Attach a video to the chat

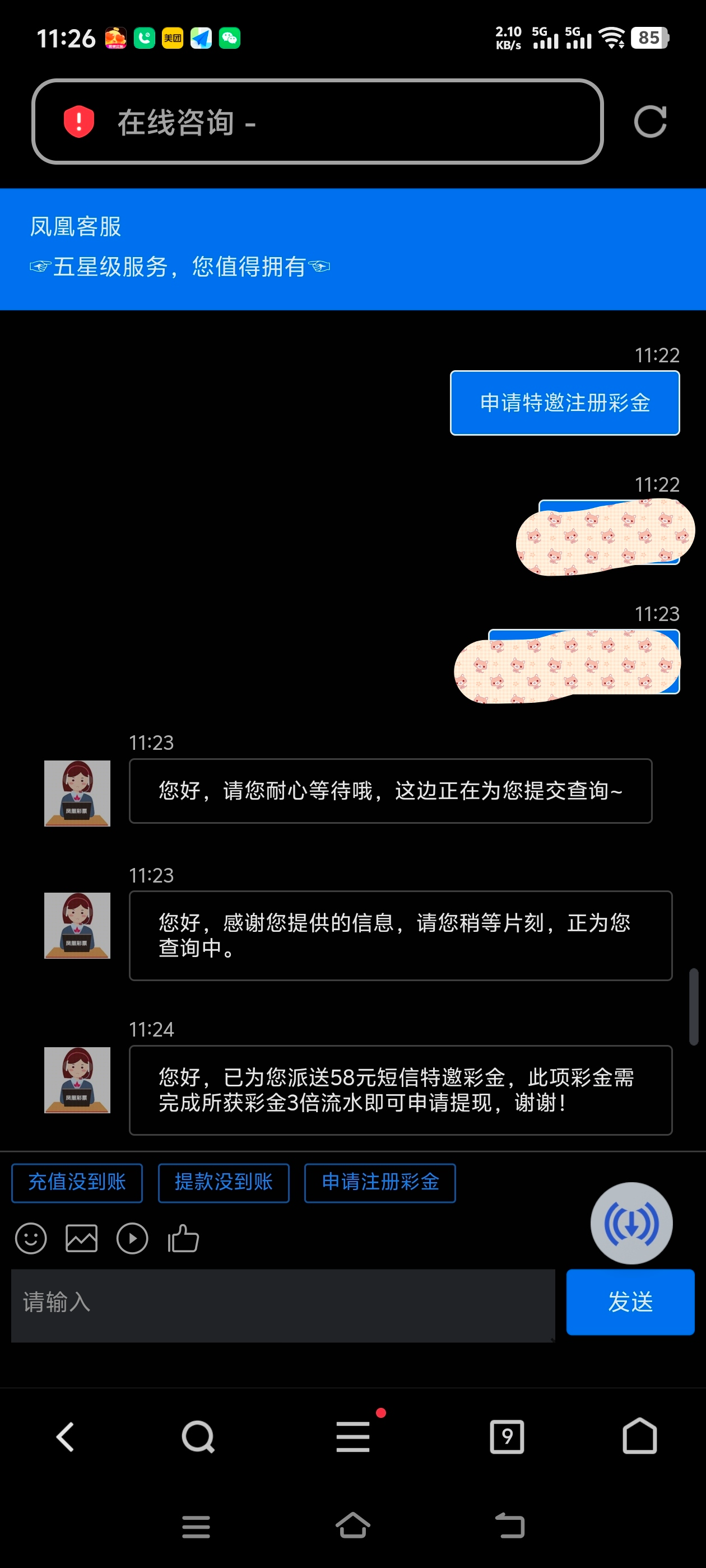coord(132,1238)
